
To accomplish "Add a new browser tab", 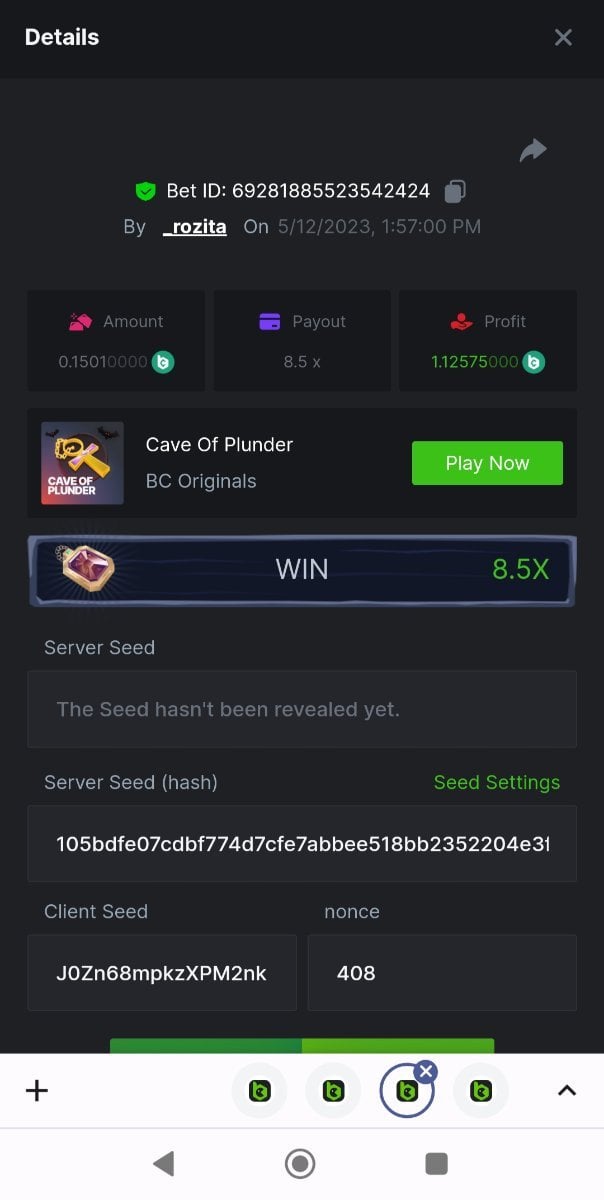I will (37, 1090).
